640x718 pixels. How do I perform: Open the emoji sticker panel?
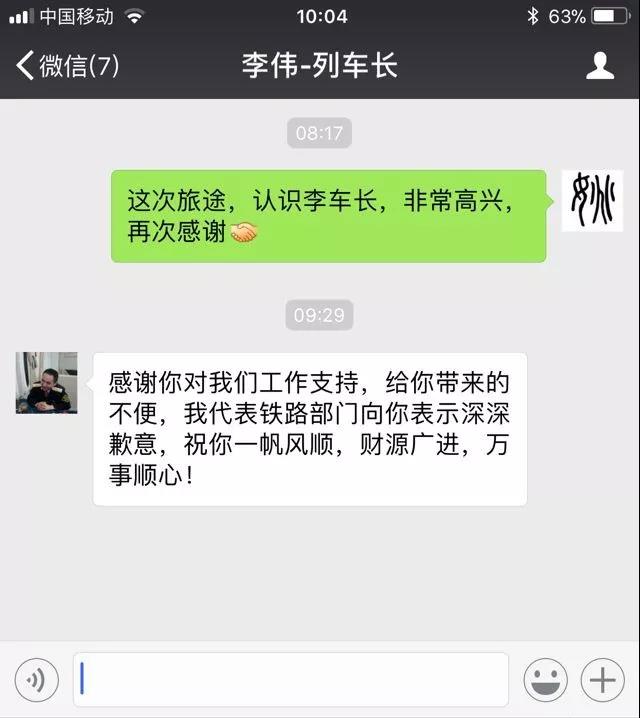[x=545, y=681]
